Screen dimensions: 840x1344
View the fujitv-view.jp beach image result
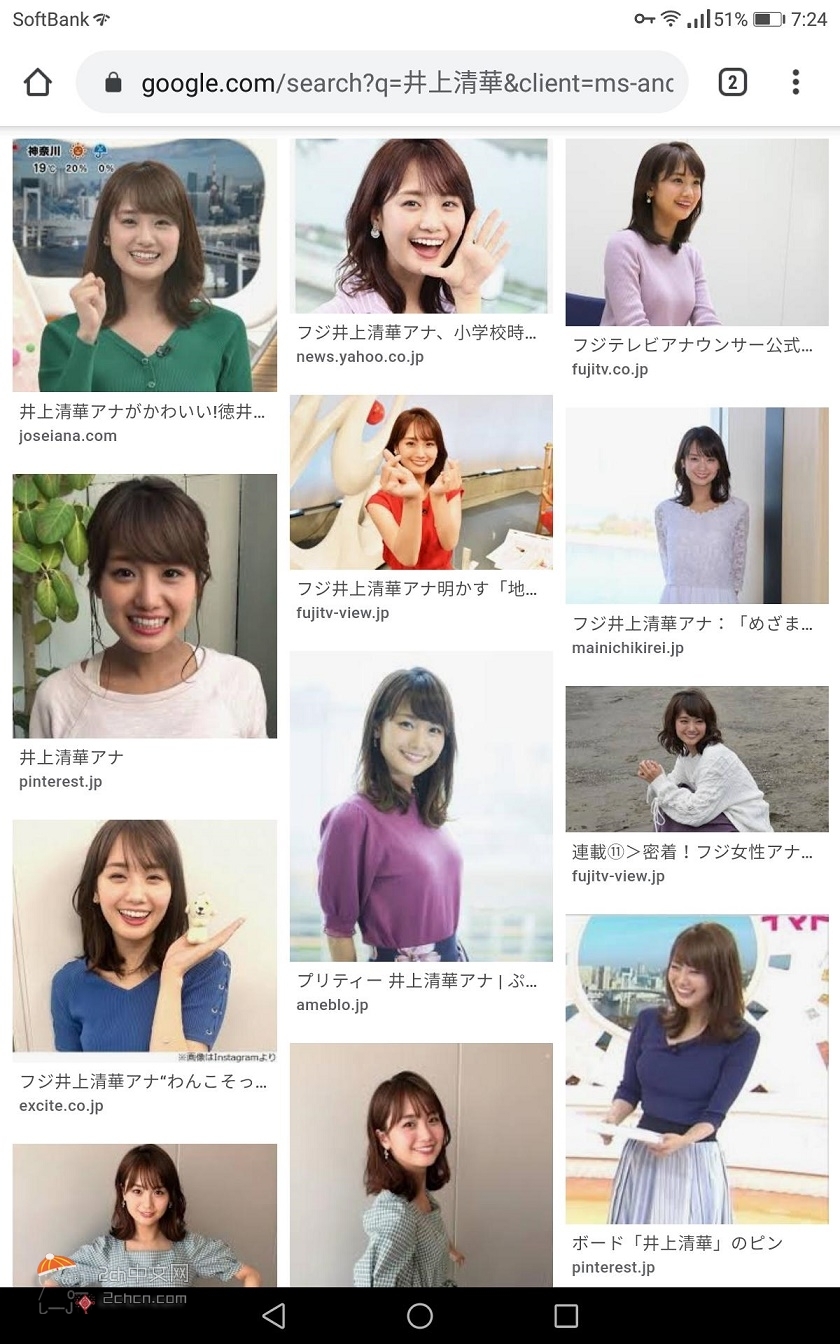(697, 759)
